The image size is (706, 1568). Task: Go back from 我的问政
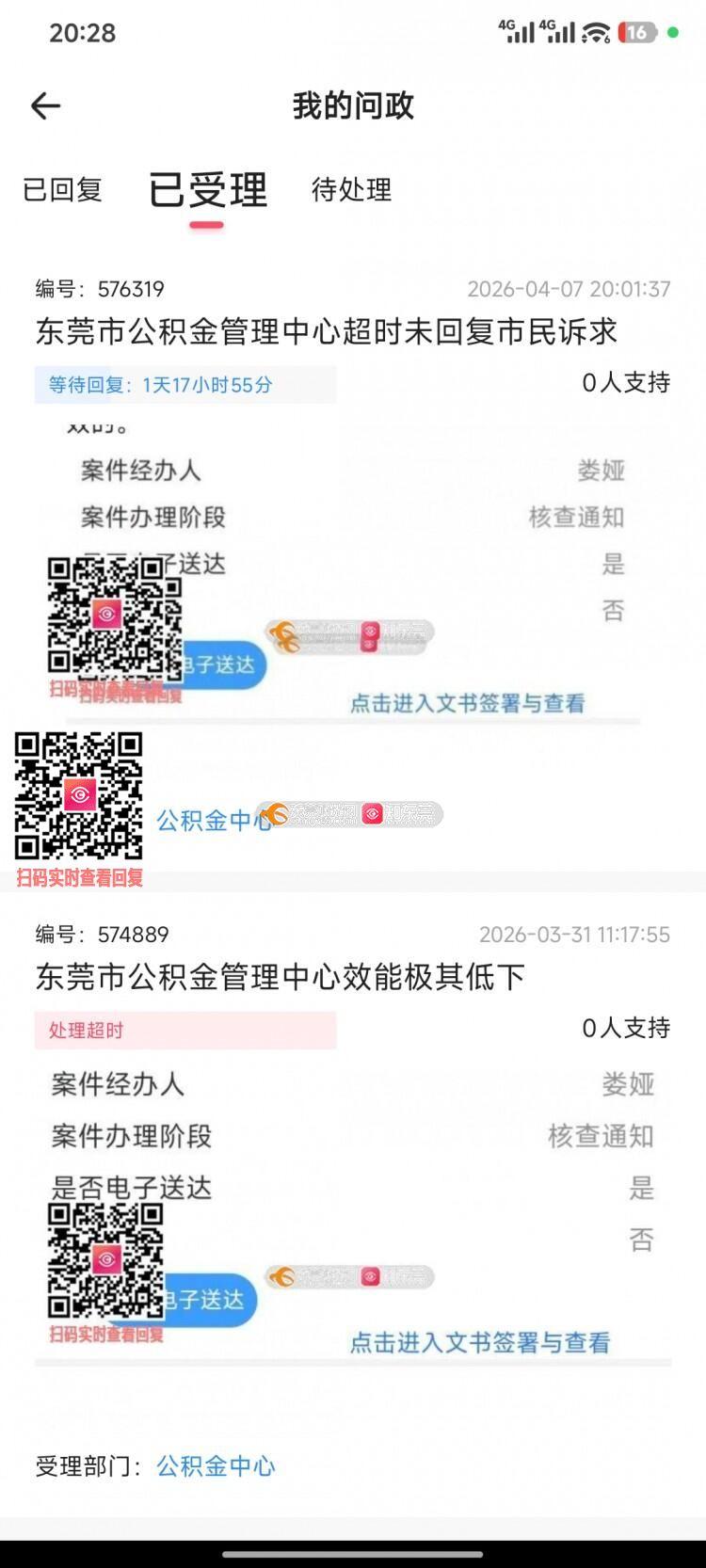[45, 106]
